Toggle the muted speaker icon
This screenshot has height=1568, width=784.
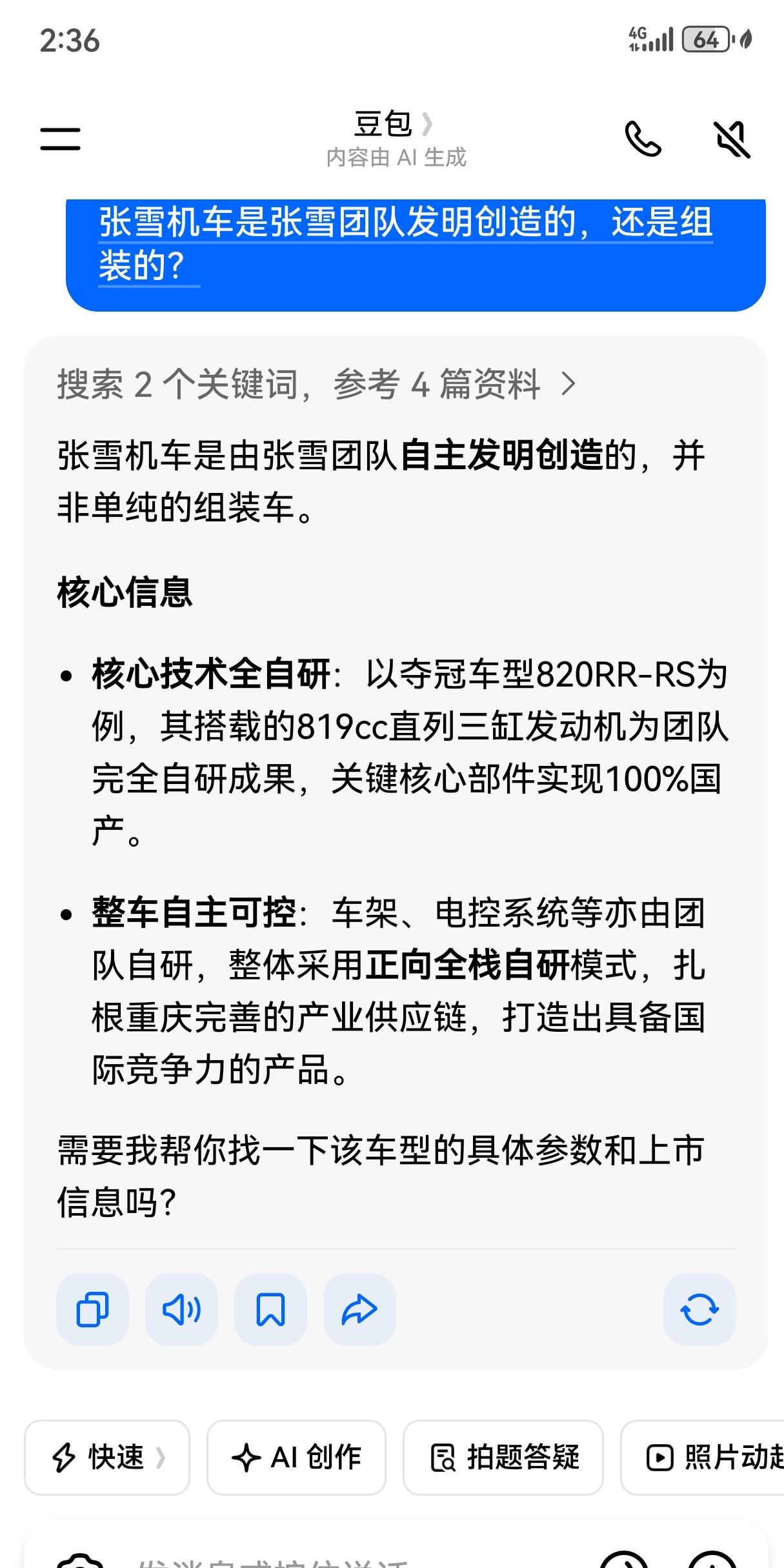pos(732,139)
